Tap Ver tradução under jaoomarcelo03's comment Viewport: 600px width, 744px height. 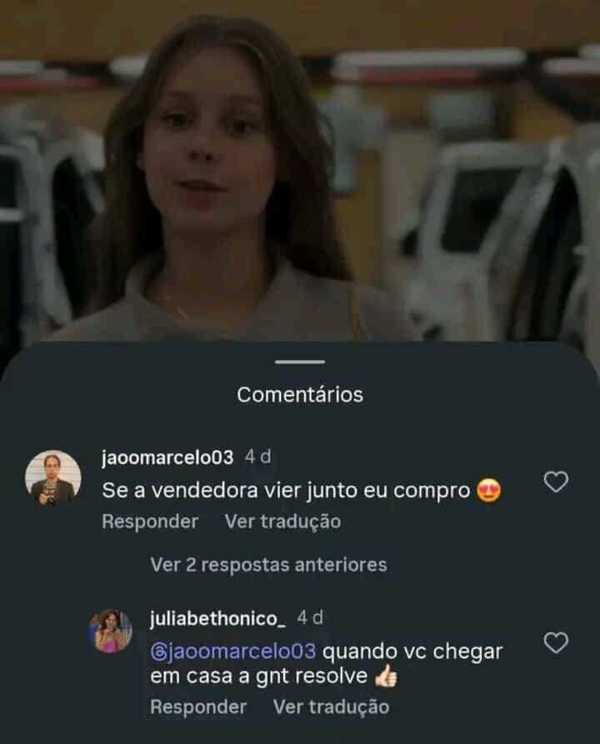(282, 522)
